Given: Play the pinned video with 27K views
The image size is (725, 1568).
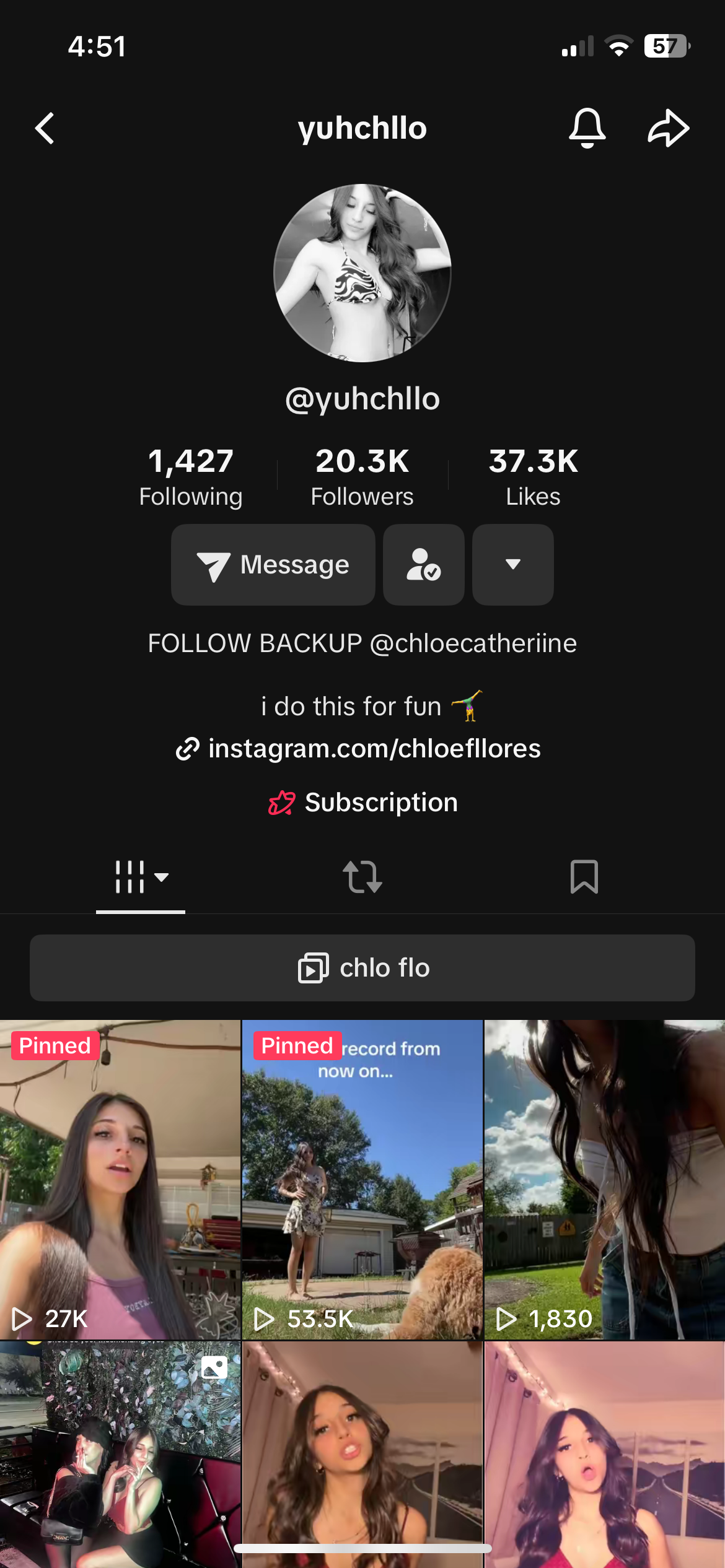Looking at the screenshot, I should (120, 1180).
